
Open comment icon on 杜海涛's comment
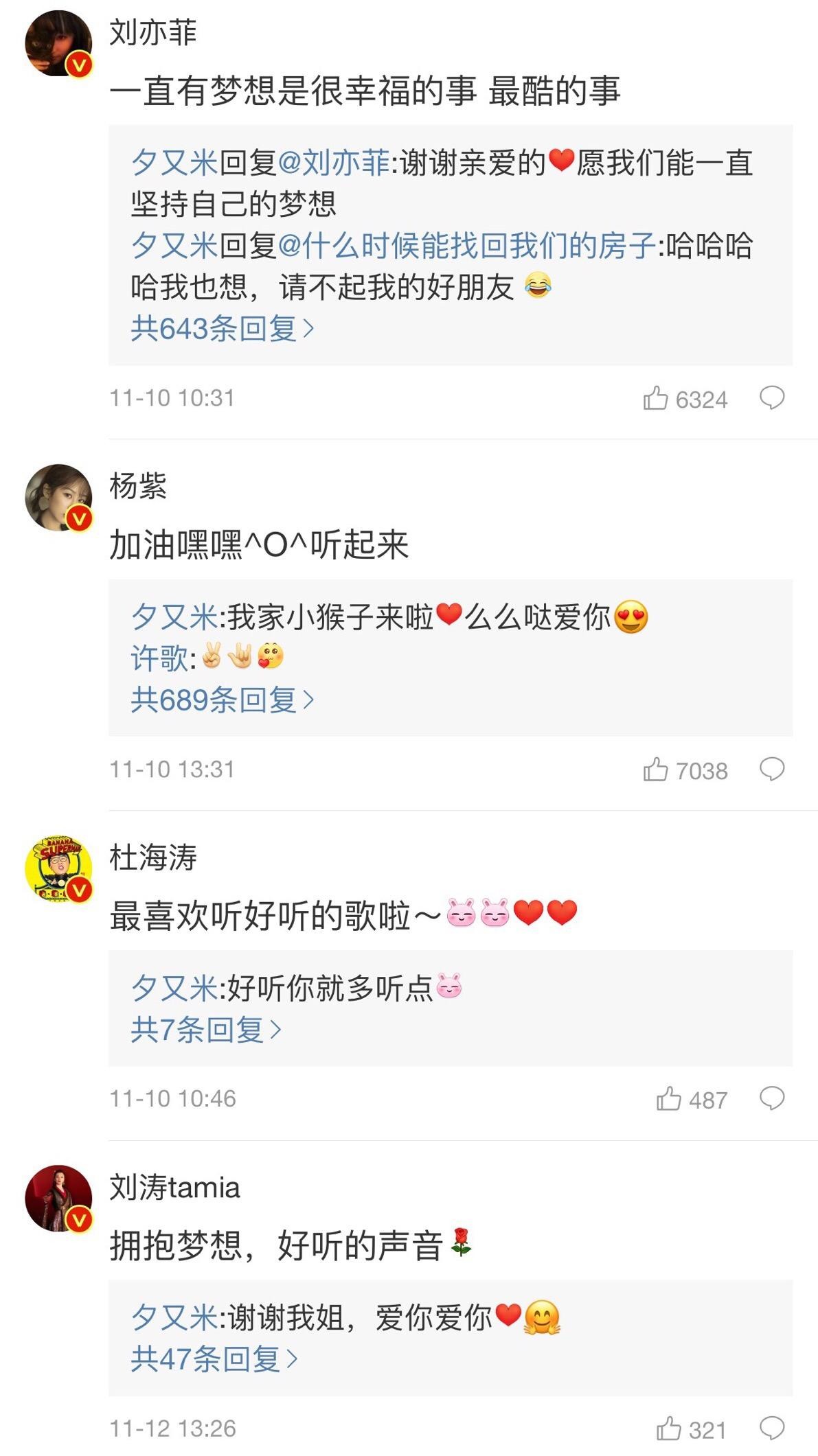771,1099
